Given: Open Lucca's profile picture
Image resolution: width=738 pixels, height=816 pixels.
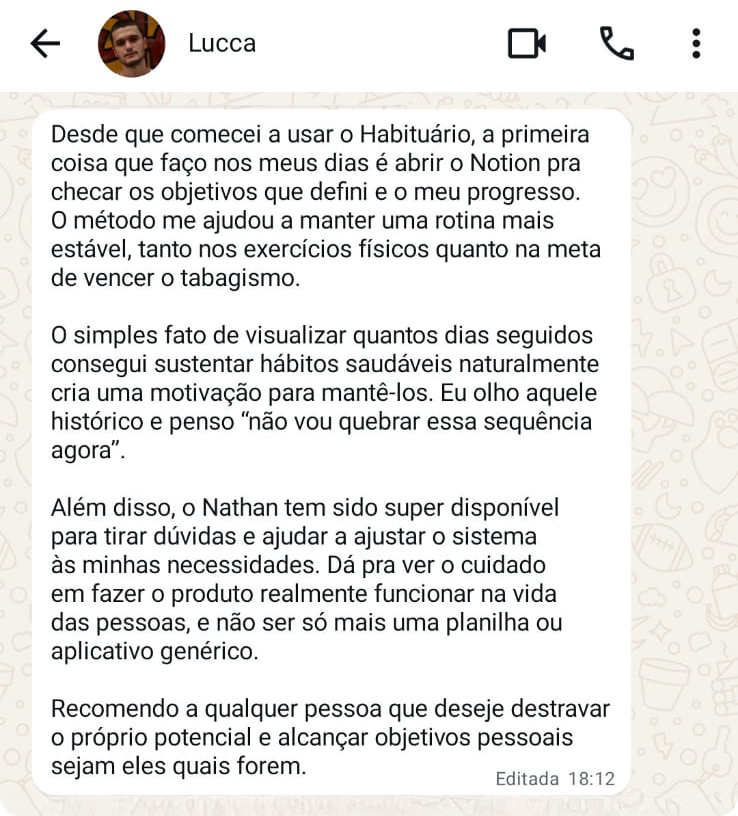Looking at the screenshot, I should pos(131,43).
